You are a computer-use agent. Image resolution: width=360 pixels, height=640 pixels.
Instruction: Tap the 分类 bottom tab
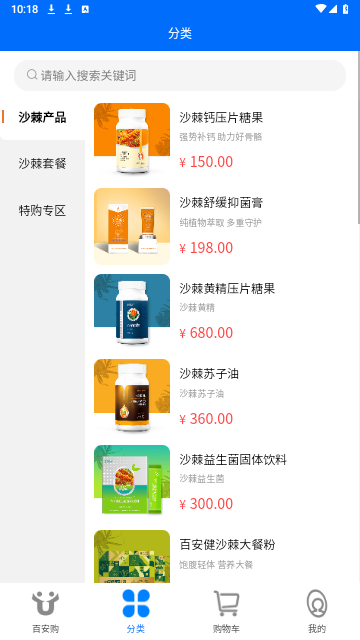136,611
